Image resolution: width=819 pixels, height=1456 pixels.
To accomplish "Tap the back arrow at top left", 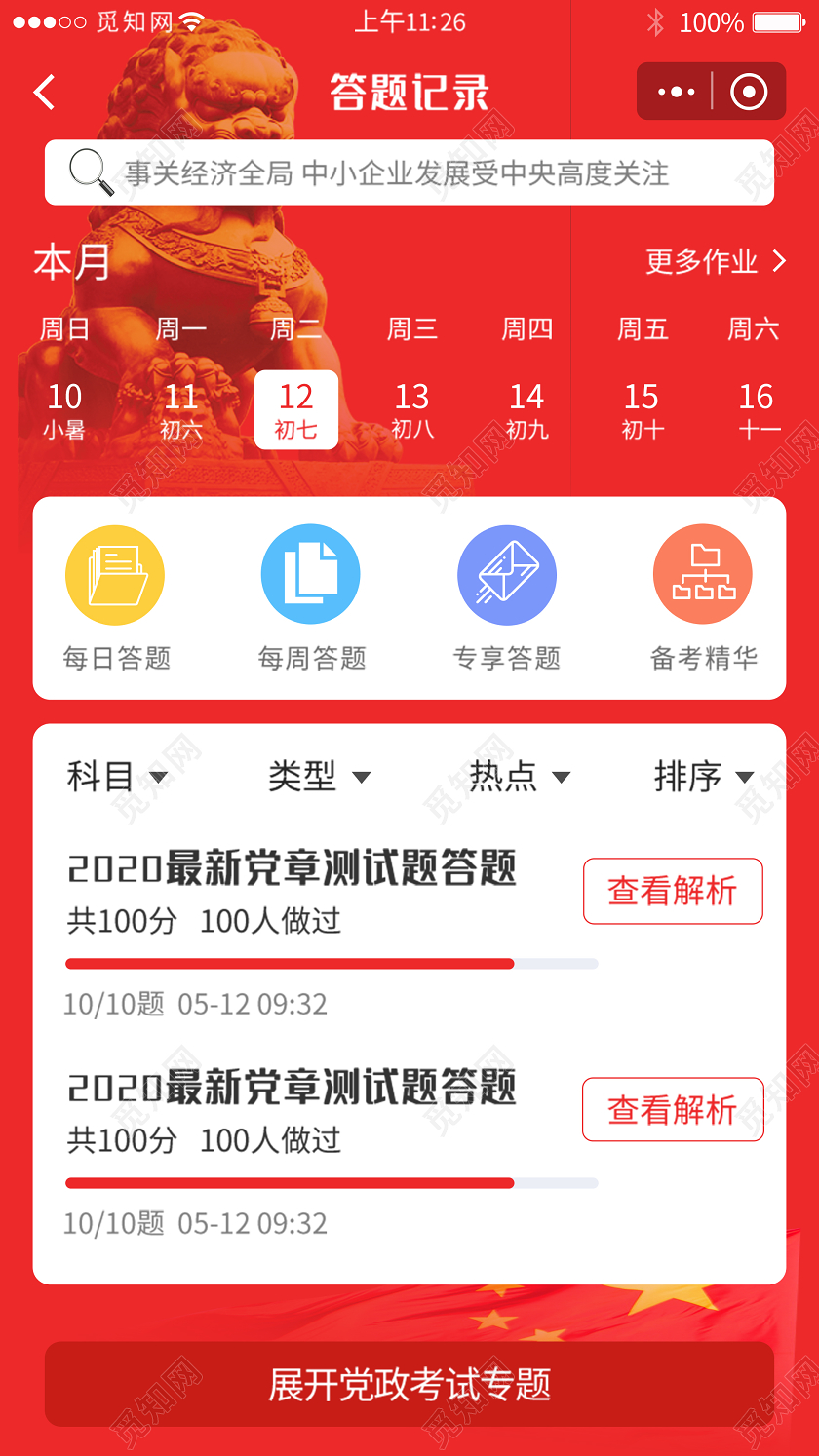I will click(43, 92).
